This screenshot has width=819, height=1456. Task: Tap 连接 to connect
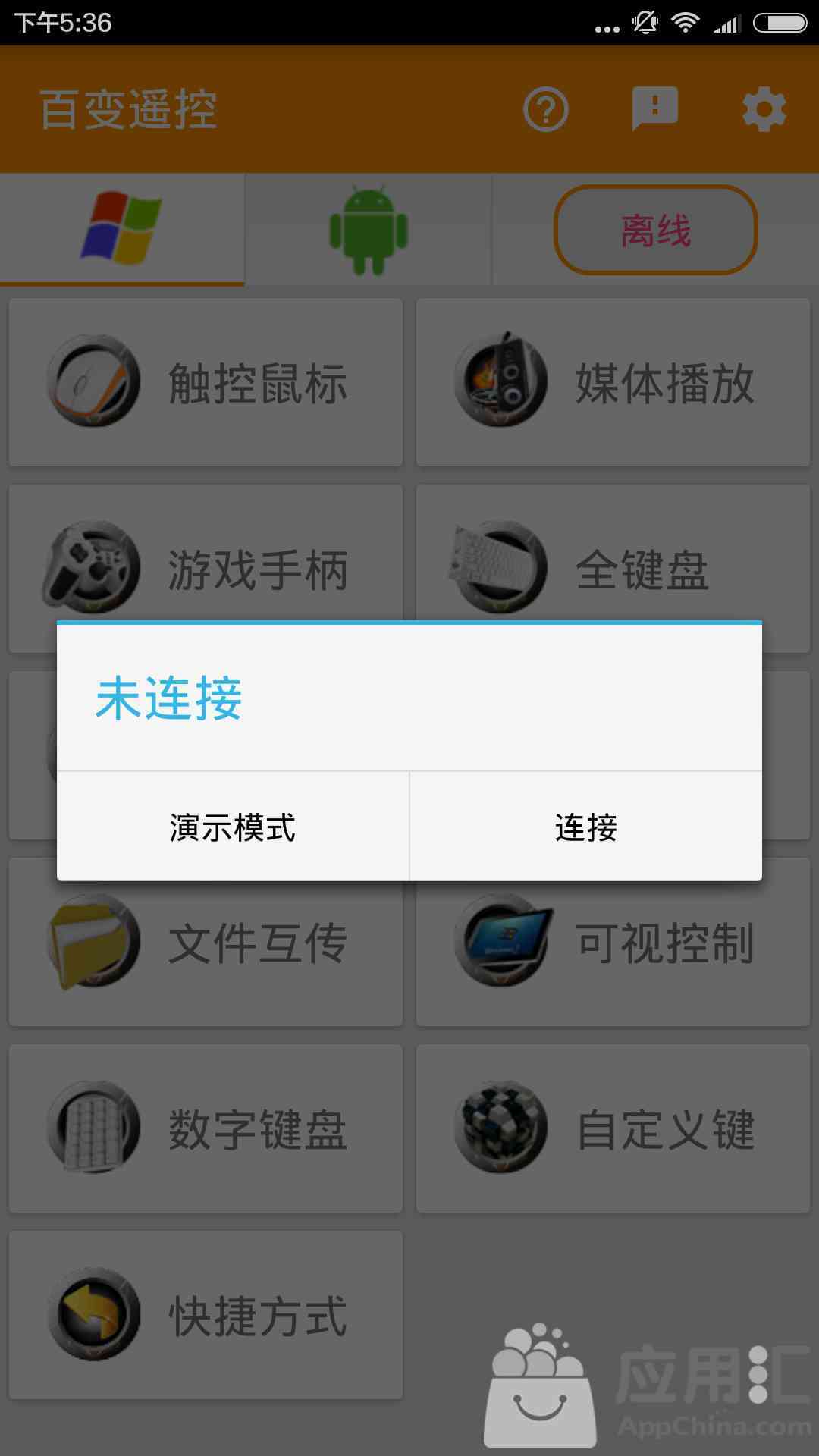[x=585, y=827]
